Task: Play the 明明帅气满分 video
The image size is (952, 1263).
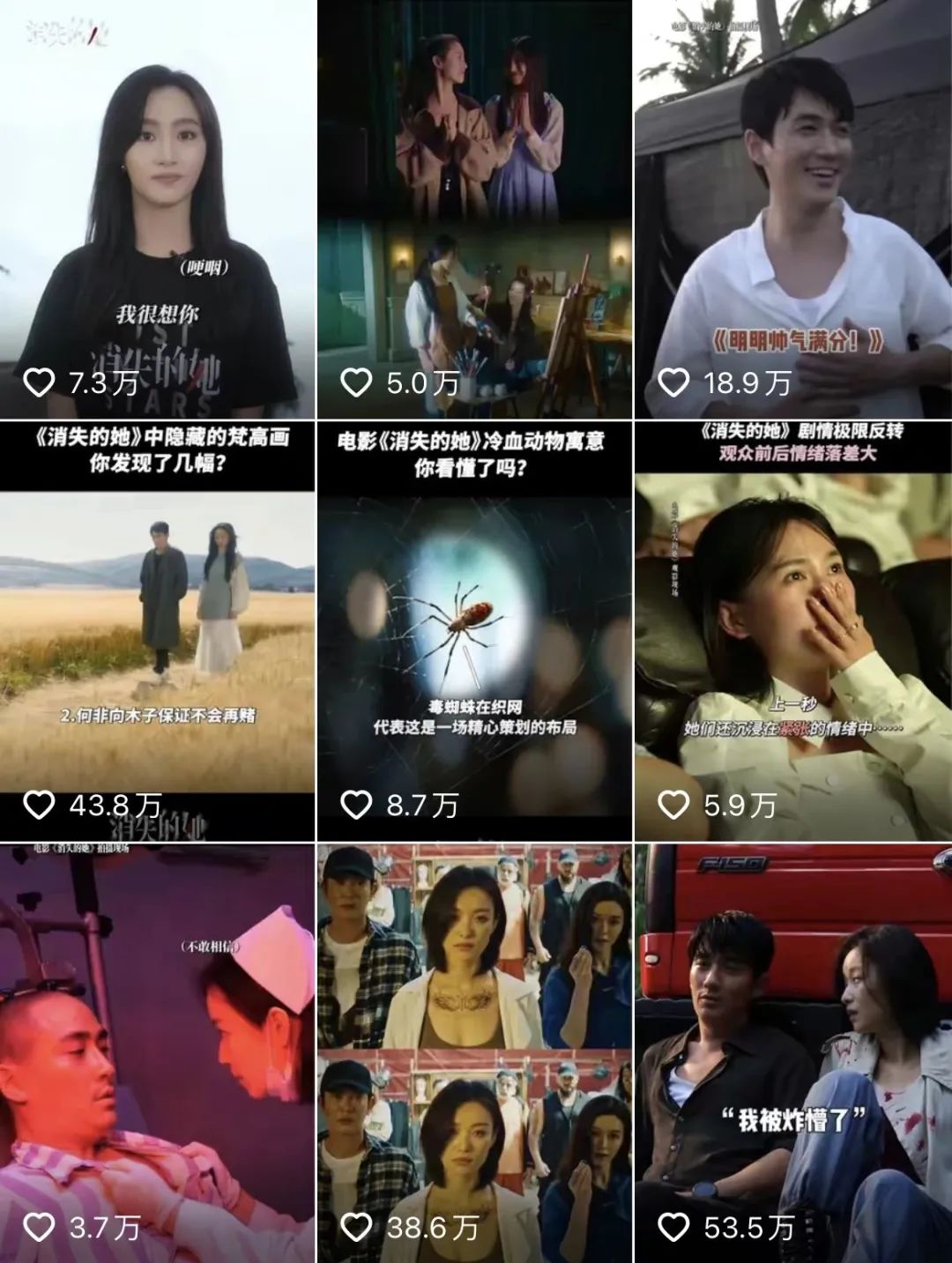Action: point(792,209)
